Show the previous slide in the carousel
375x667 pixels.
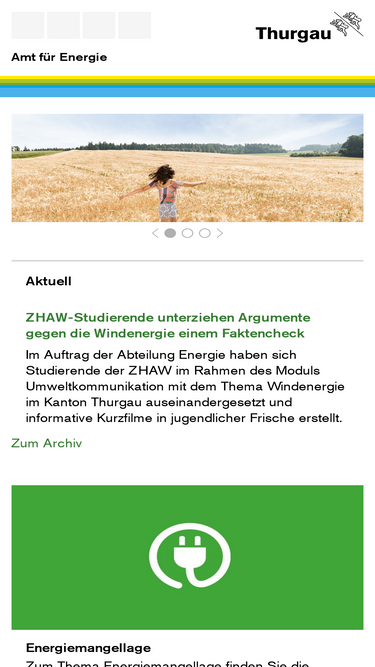[155, 233]
